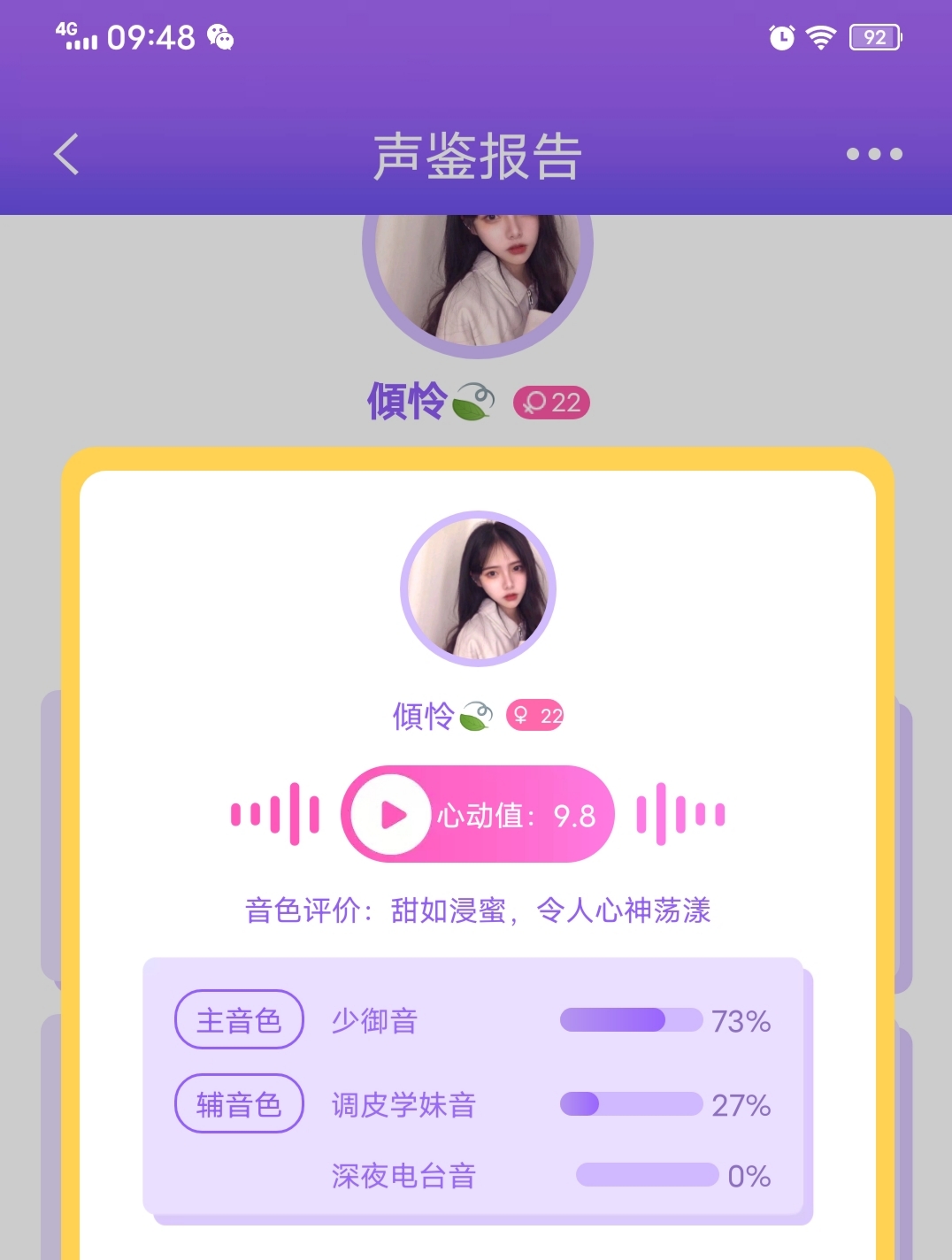Open the three-dot overflow menu

(873, 154)
